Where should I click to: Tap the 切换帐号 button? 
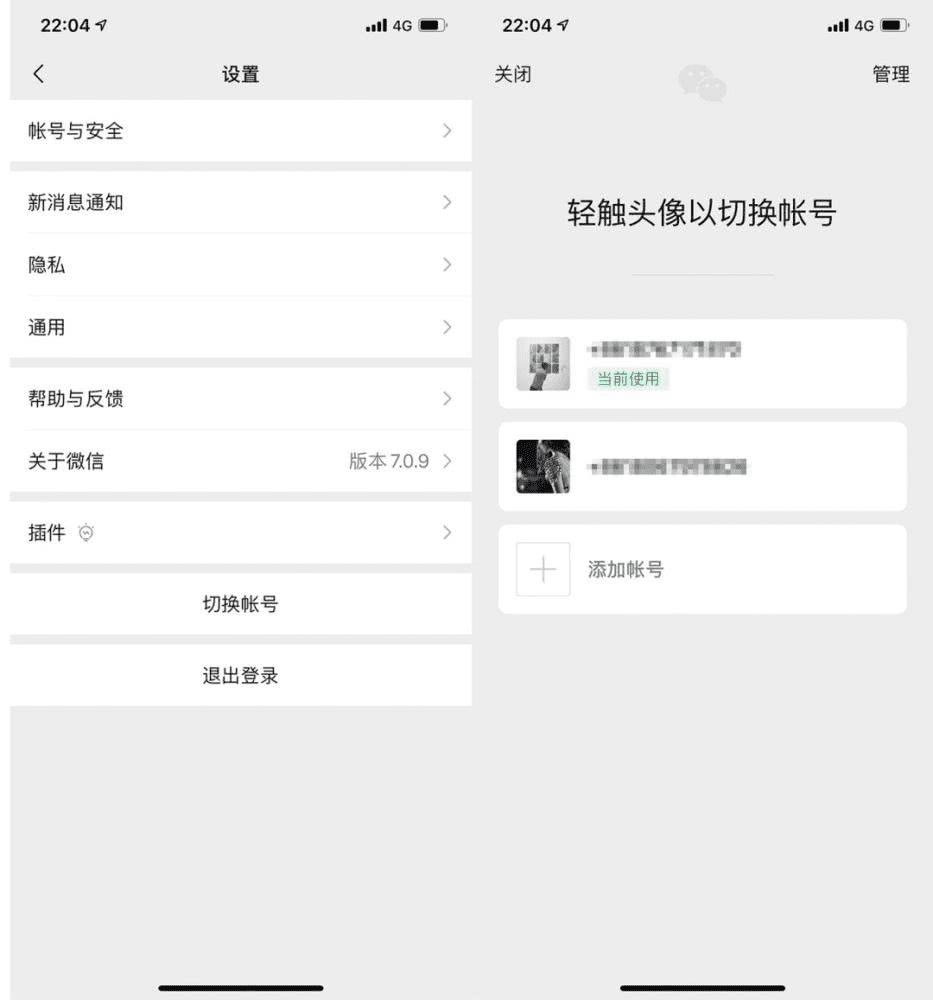[240, 604]
